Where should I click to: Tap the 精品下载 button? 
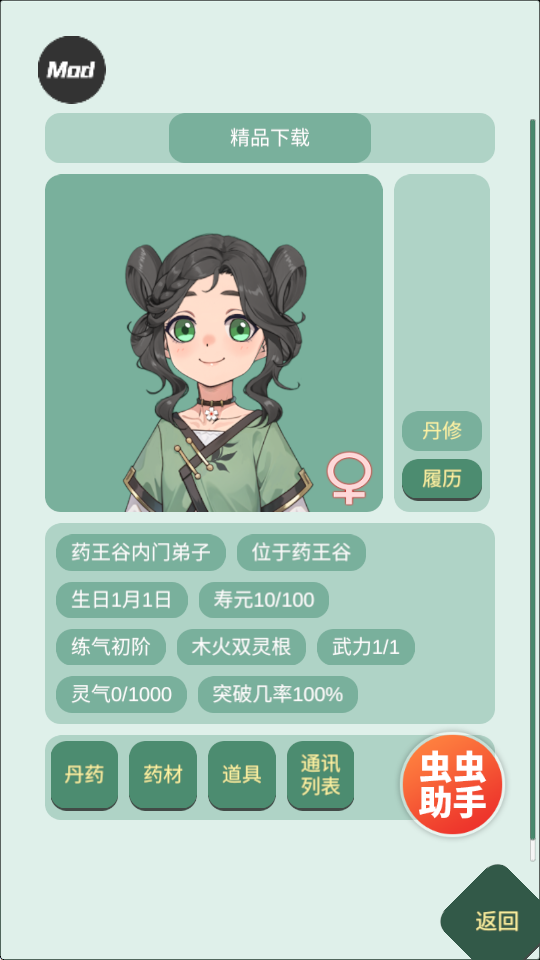click(x=270, y=138)
